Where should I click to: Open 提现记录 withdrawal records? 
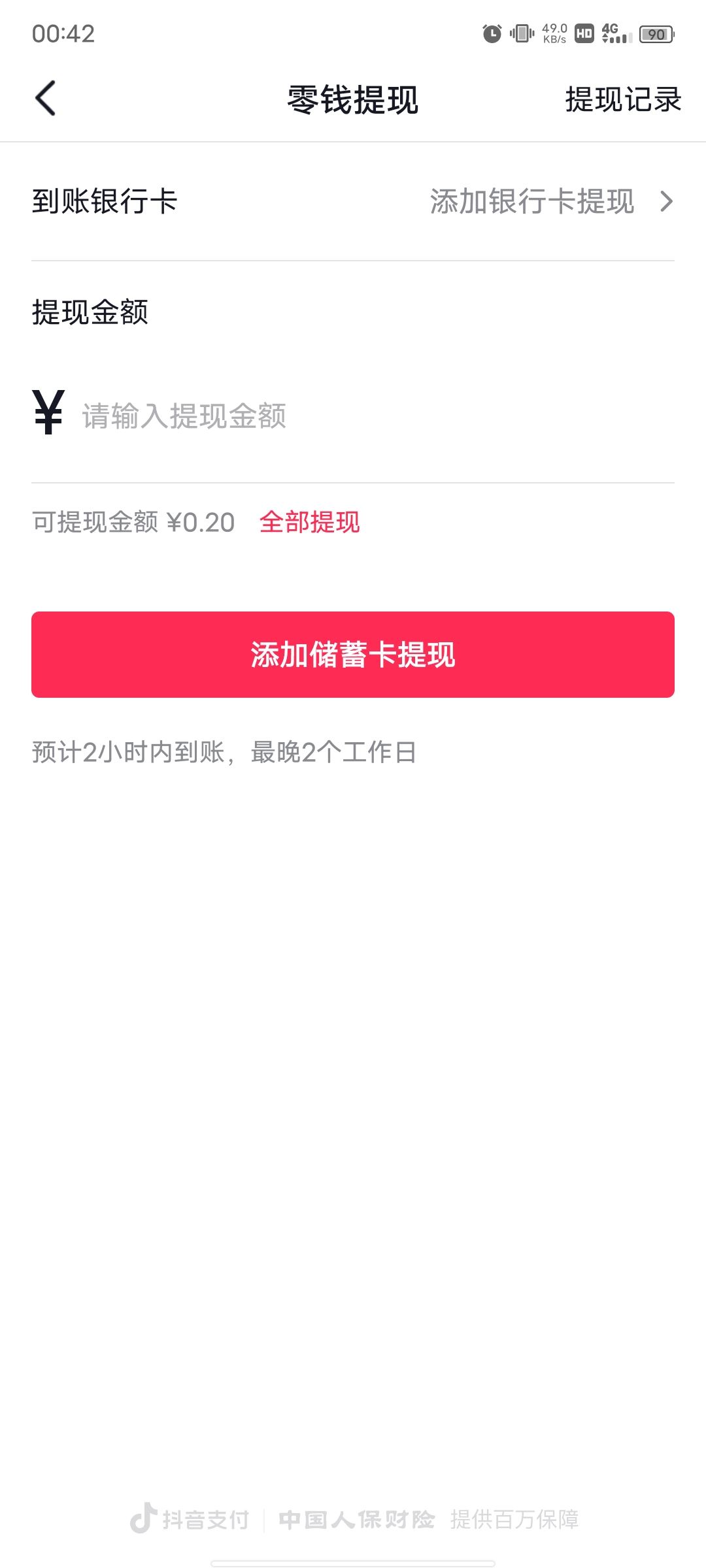point(622,99)
